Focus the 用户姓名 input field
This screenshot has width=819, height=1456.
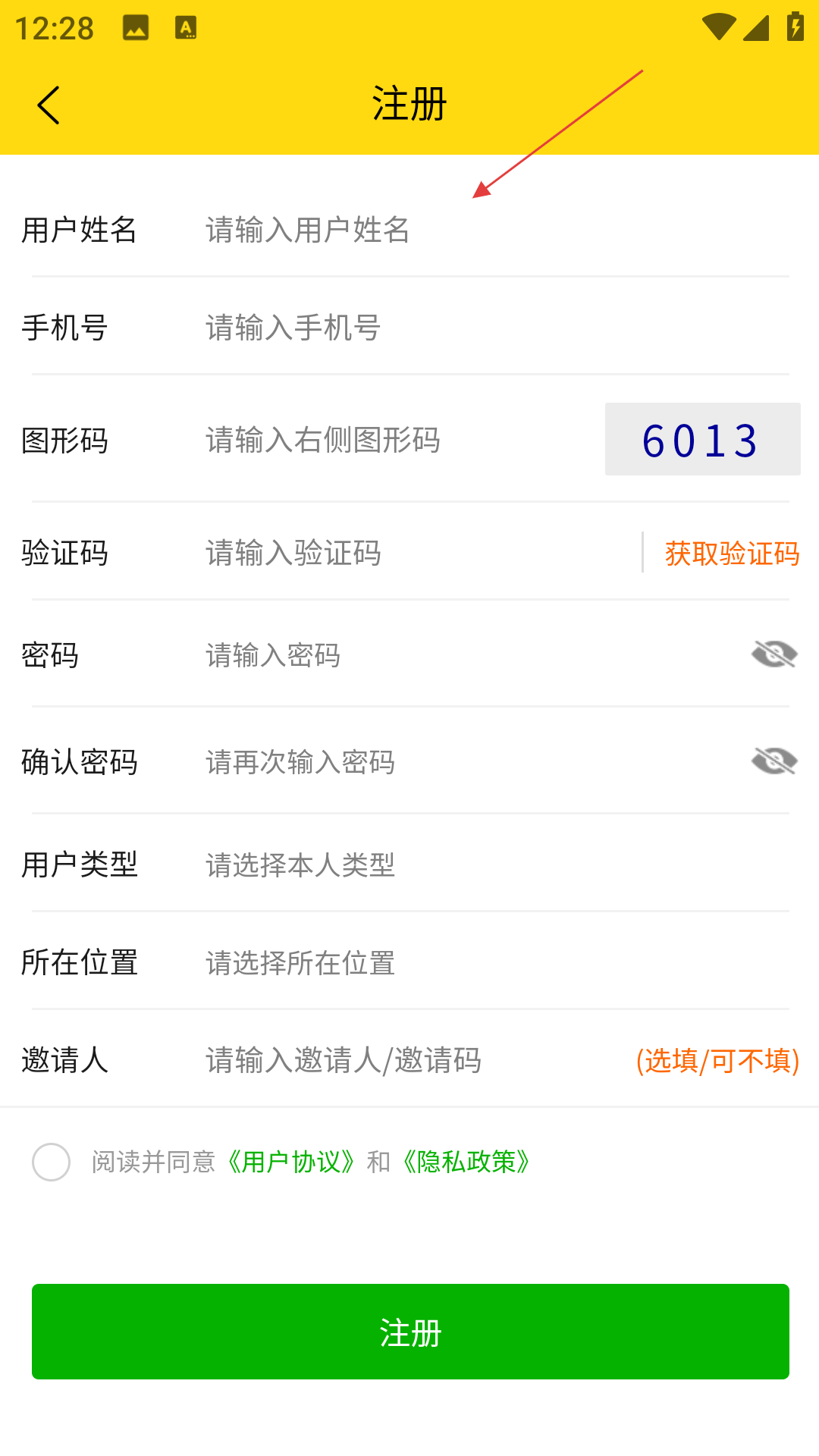point(455,230)
